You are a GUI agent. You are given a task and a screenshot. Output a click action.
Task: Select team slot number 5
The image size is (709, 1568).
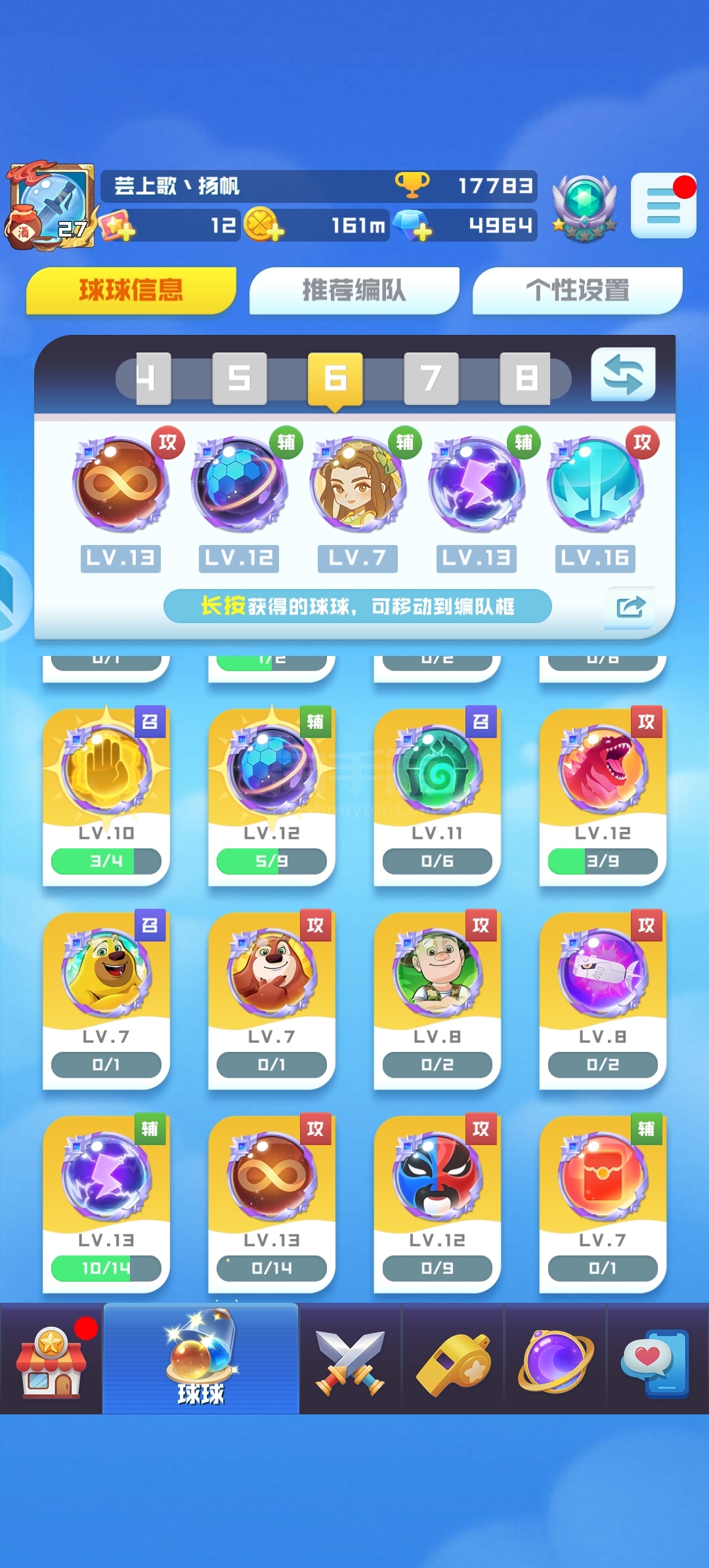240,378
